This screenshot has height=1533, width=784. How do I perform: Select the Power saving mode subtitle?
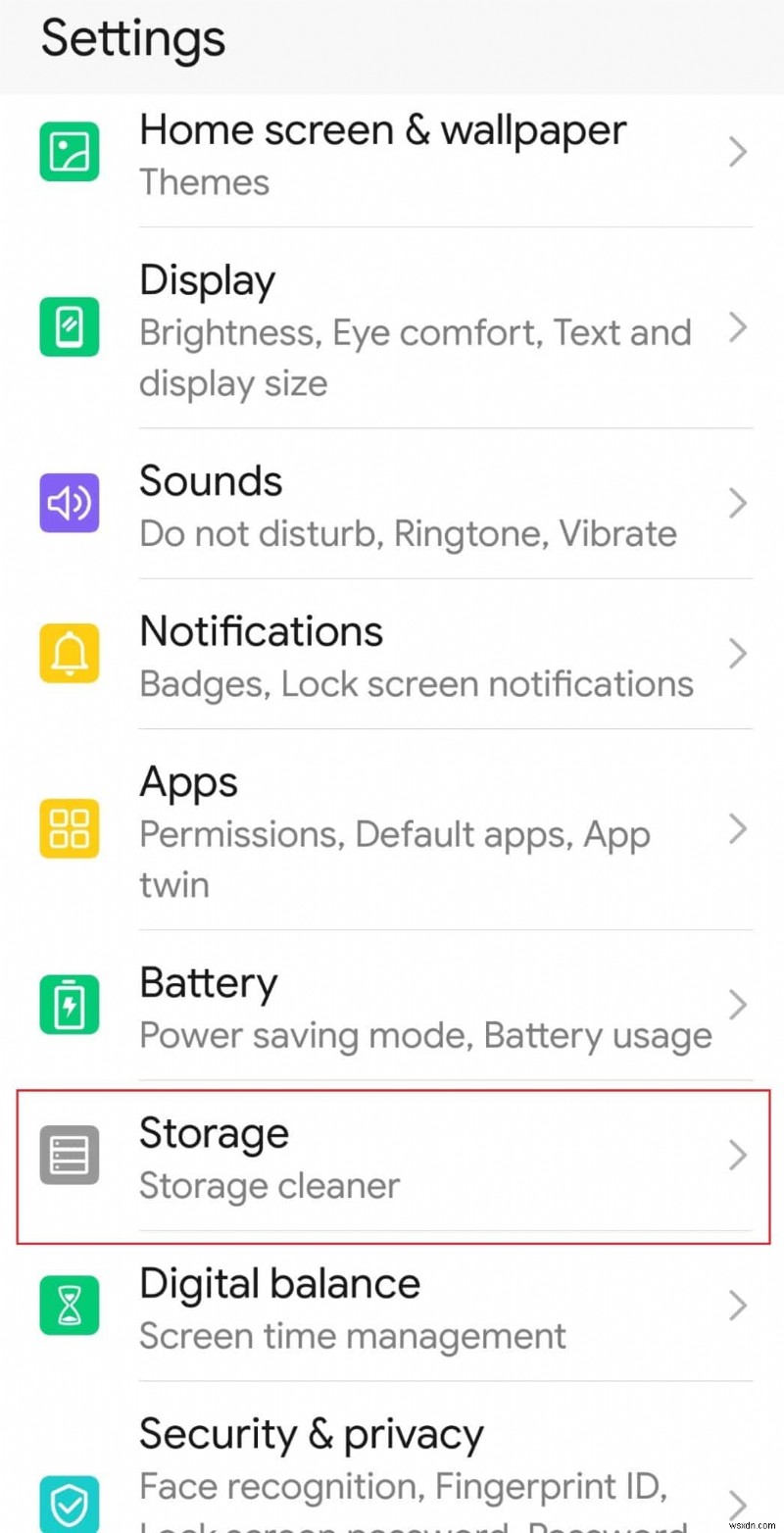[425, 1034]
